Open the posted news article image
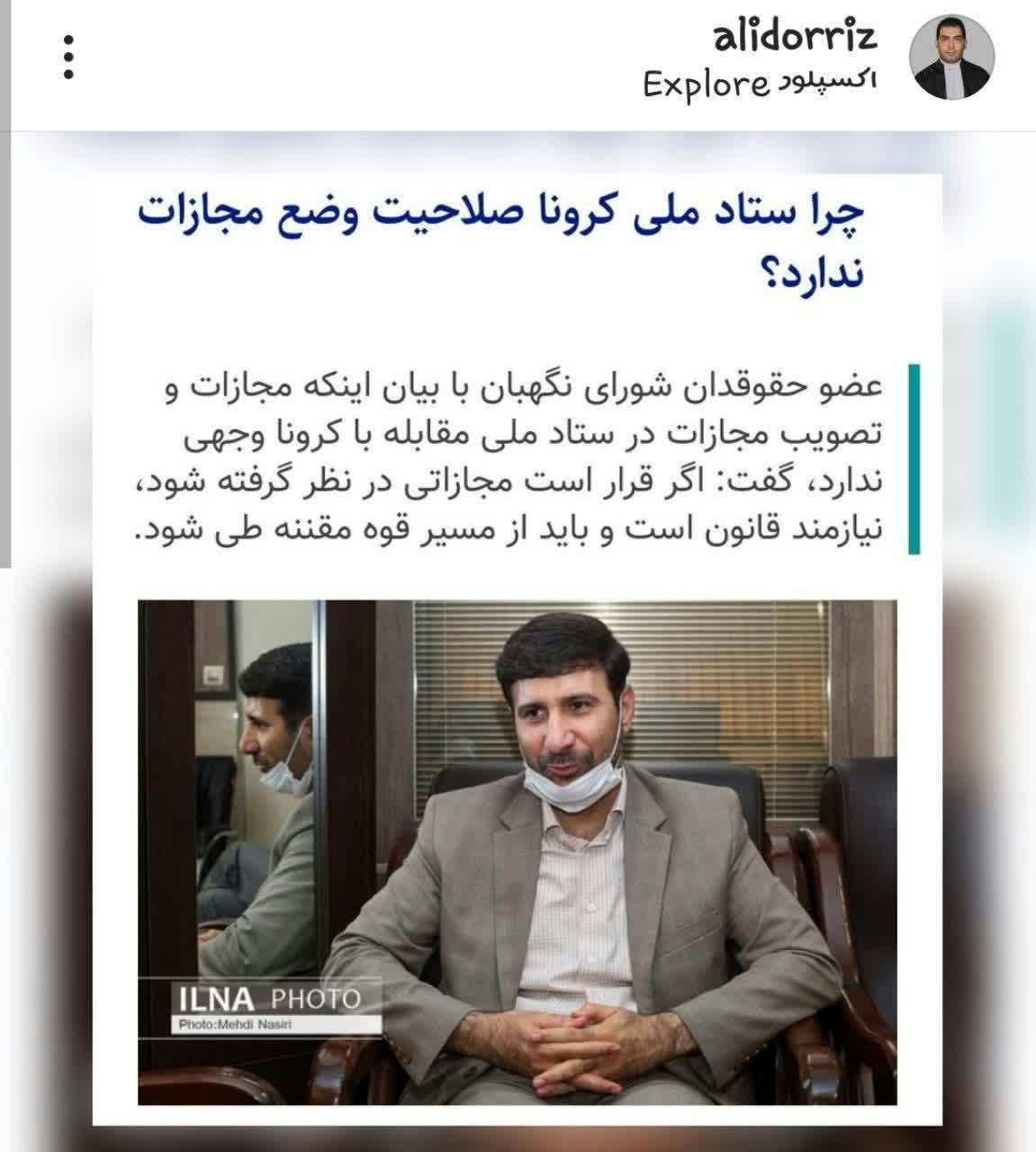1036x1152 pixels. tap(518, 648)
